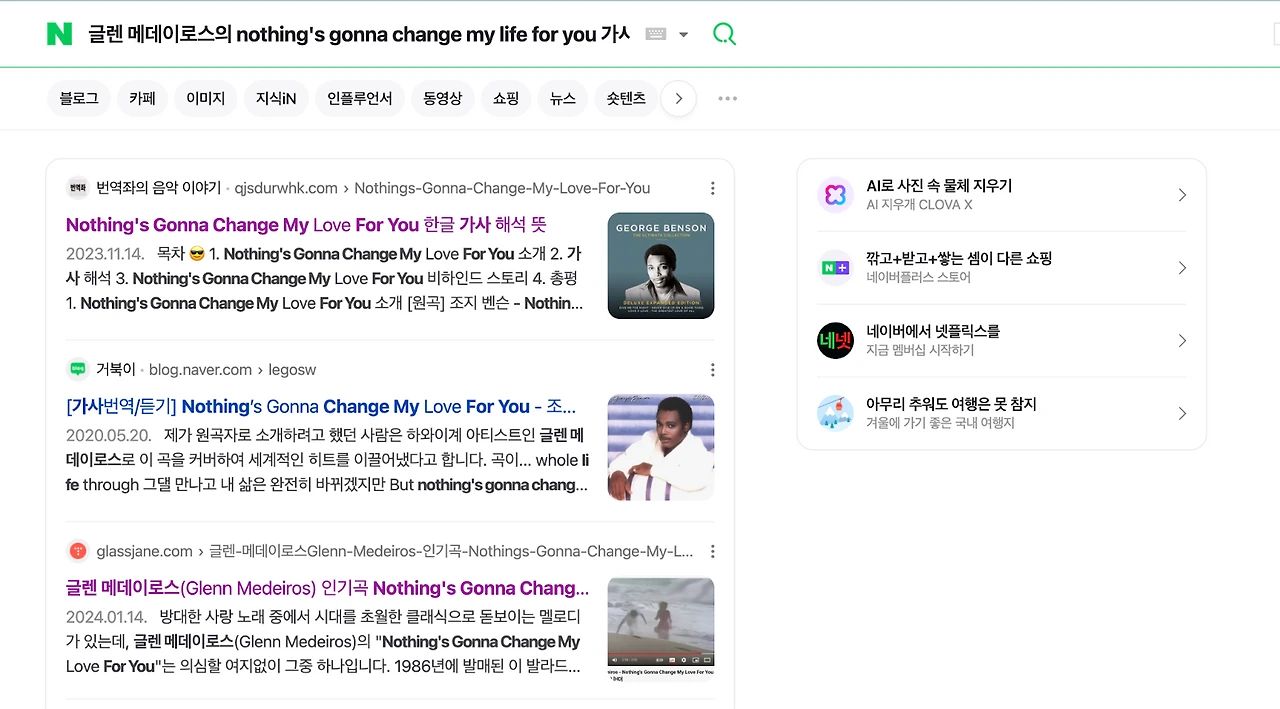
Task: Select the 뉴스 tab
Action: click(563, 98)
